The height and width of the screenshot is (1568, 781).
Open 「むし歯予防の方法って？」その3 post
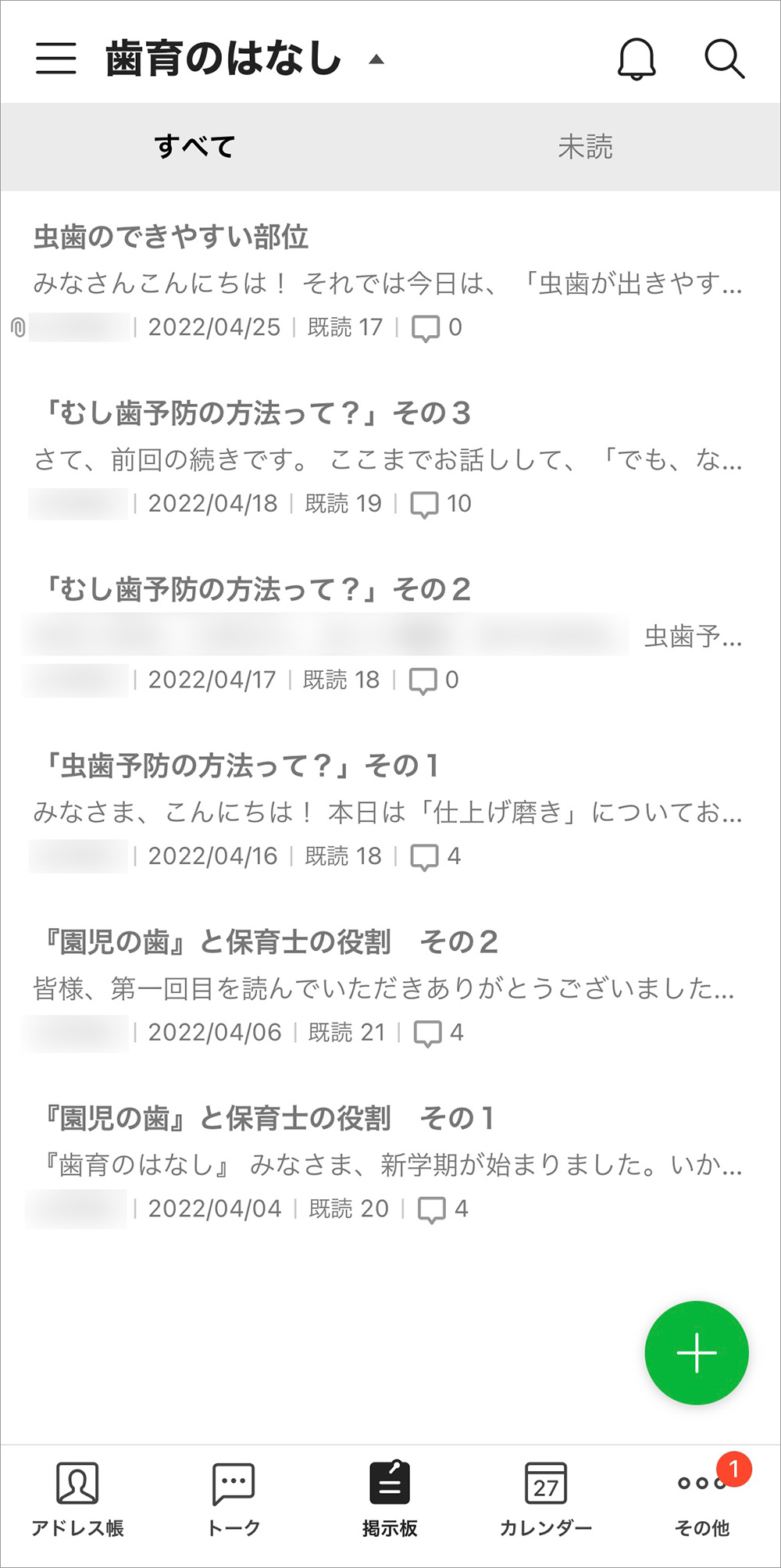point(258,413)
